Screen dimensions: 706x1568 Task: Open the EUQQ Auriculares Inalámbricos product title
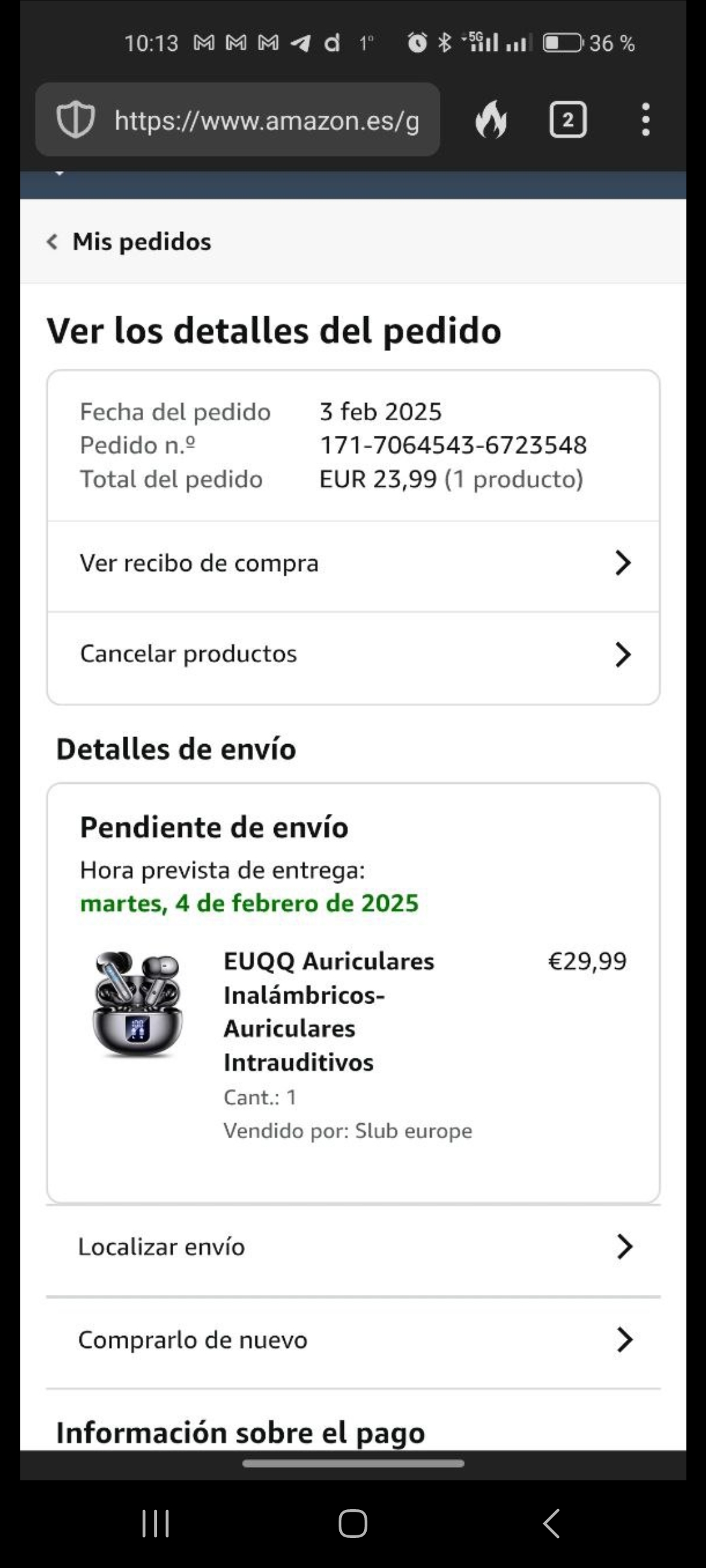(328, 1011)
